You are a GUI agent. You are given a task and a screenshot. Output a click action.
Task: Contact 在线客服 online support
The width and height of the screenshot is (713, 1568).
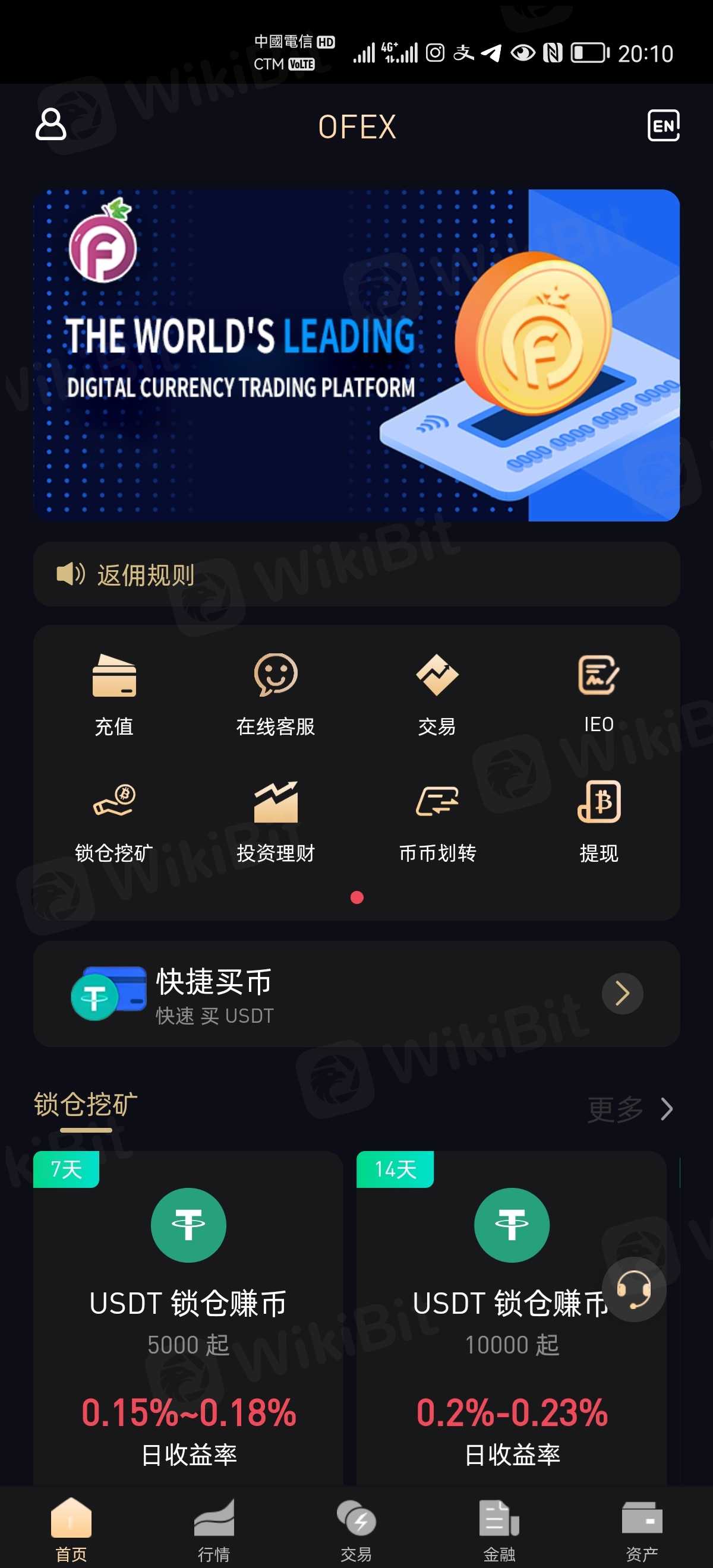[x=275, y=694]
